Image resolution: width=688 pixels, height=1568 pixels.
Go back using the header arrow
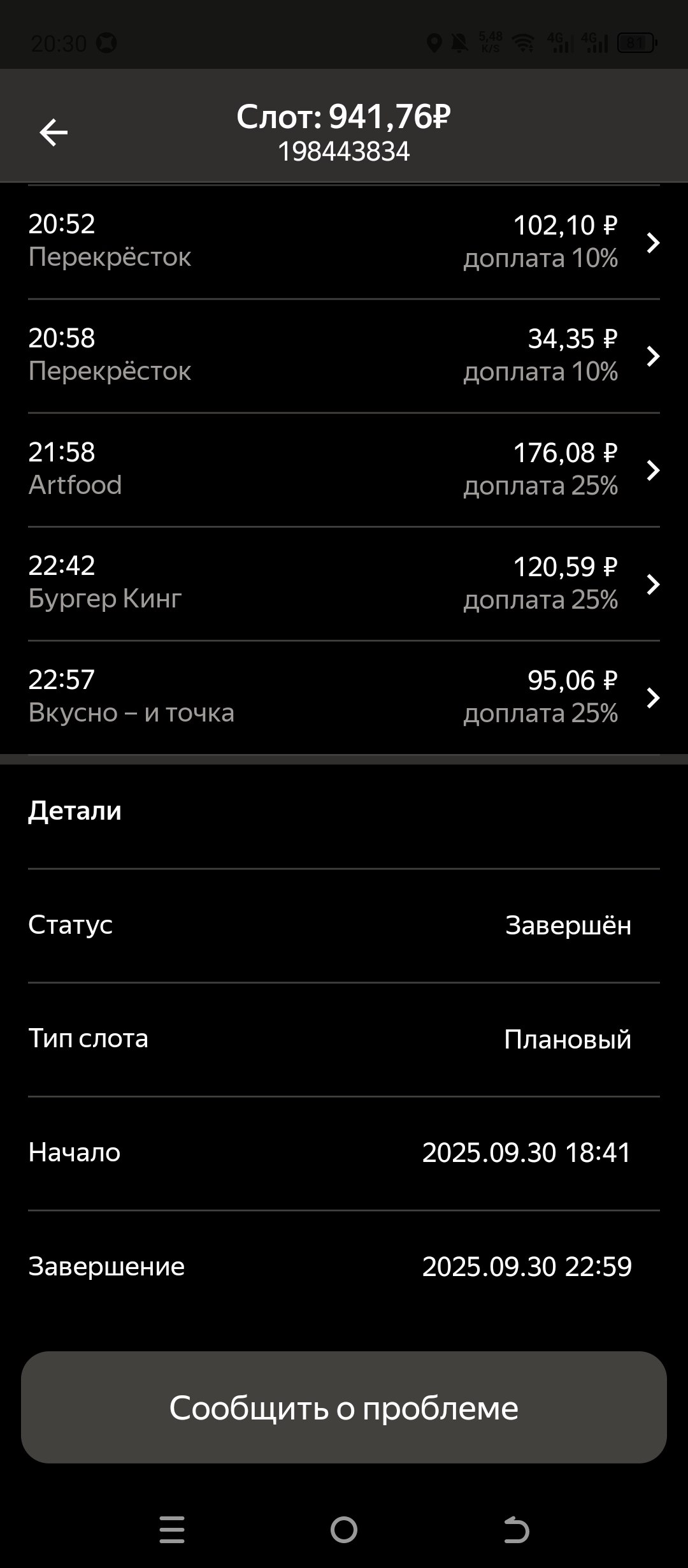coord(54,133)
